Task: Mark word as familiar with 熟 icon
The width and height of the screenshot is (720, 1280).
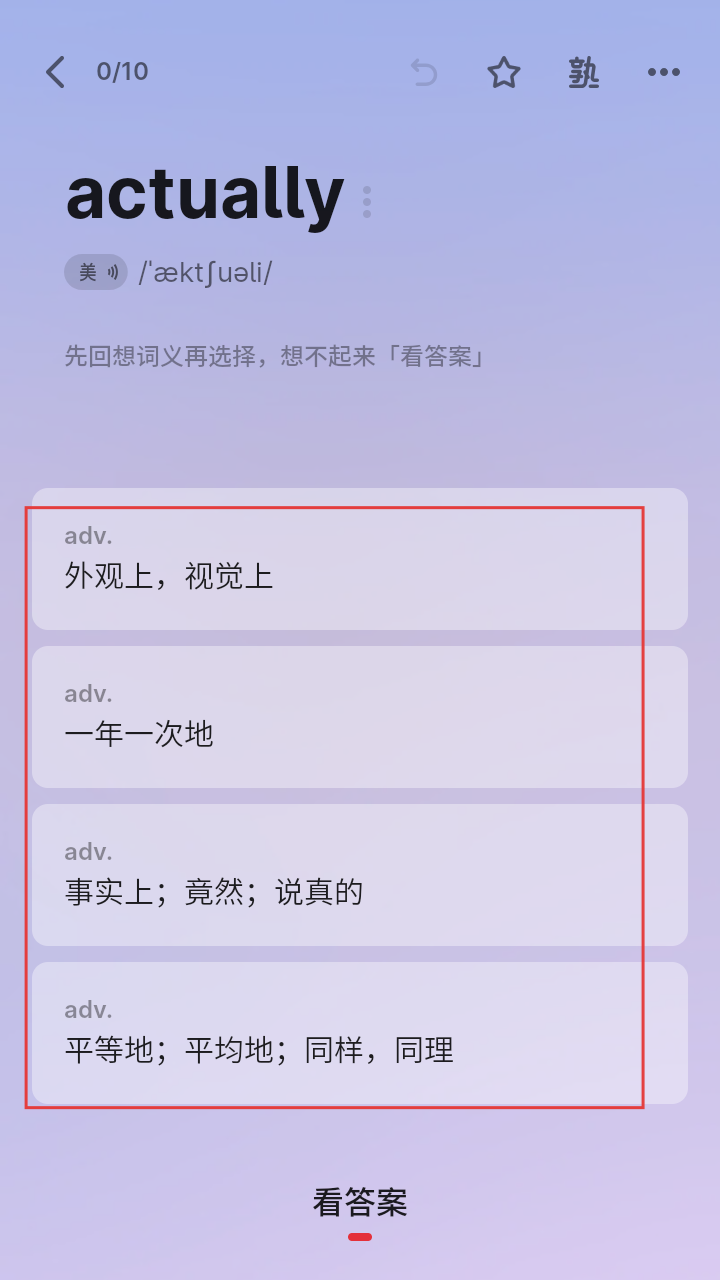Action: 584,72
